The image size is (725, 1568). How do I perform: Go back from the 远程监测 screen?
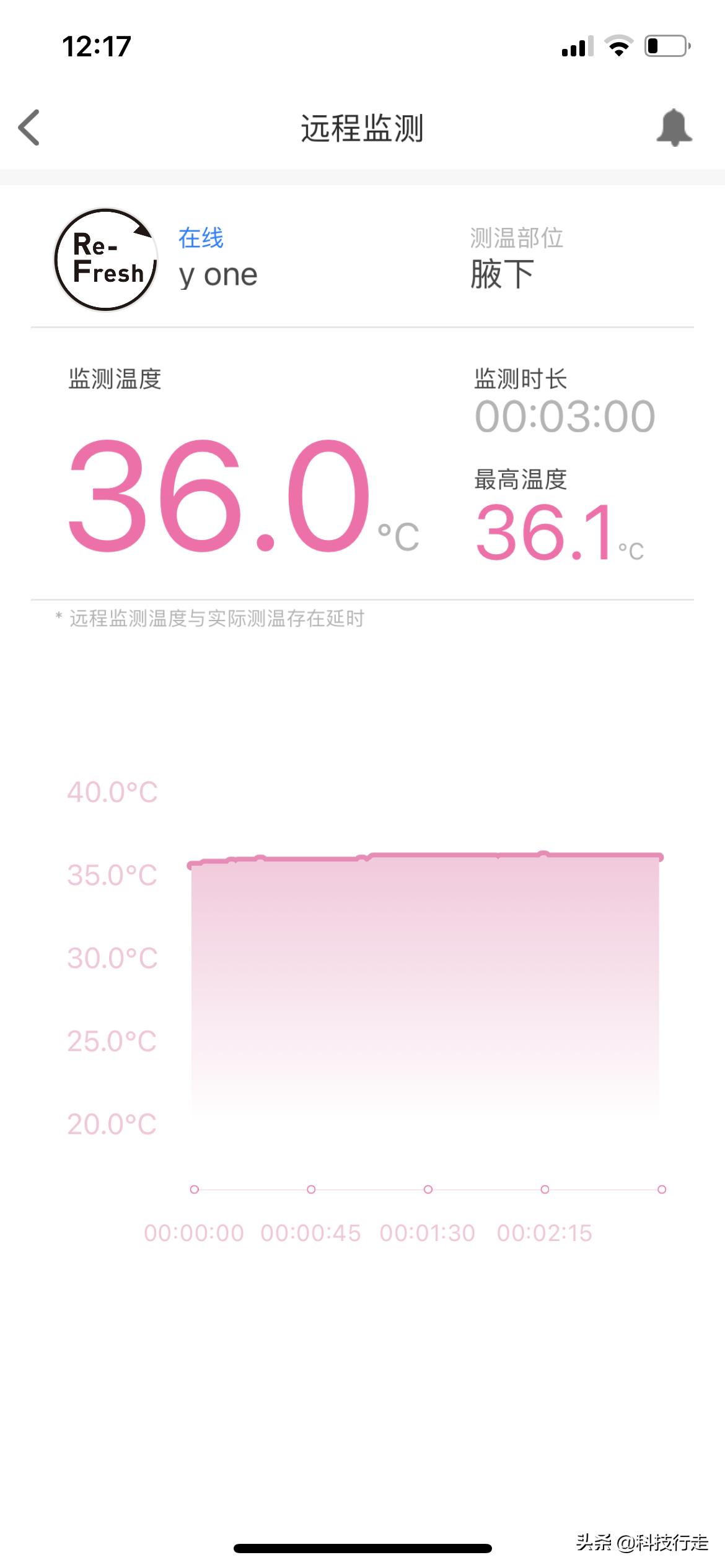point(29,128)
